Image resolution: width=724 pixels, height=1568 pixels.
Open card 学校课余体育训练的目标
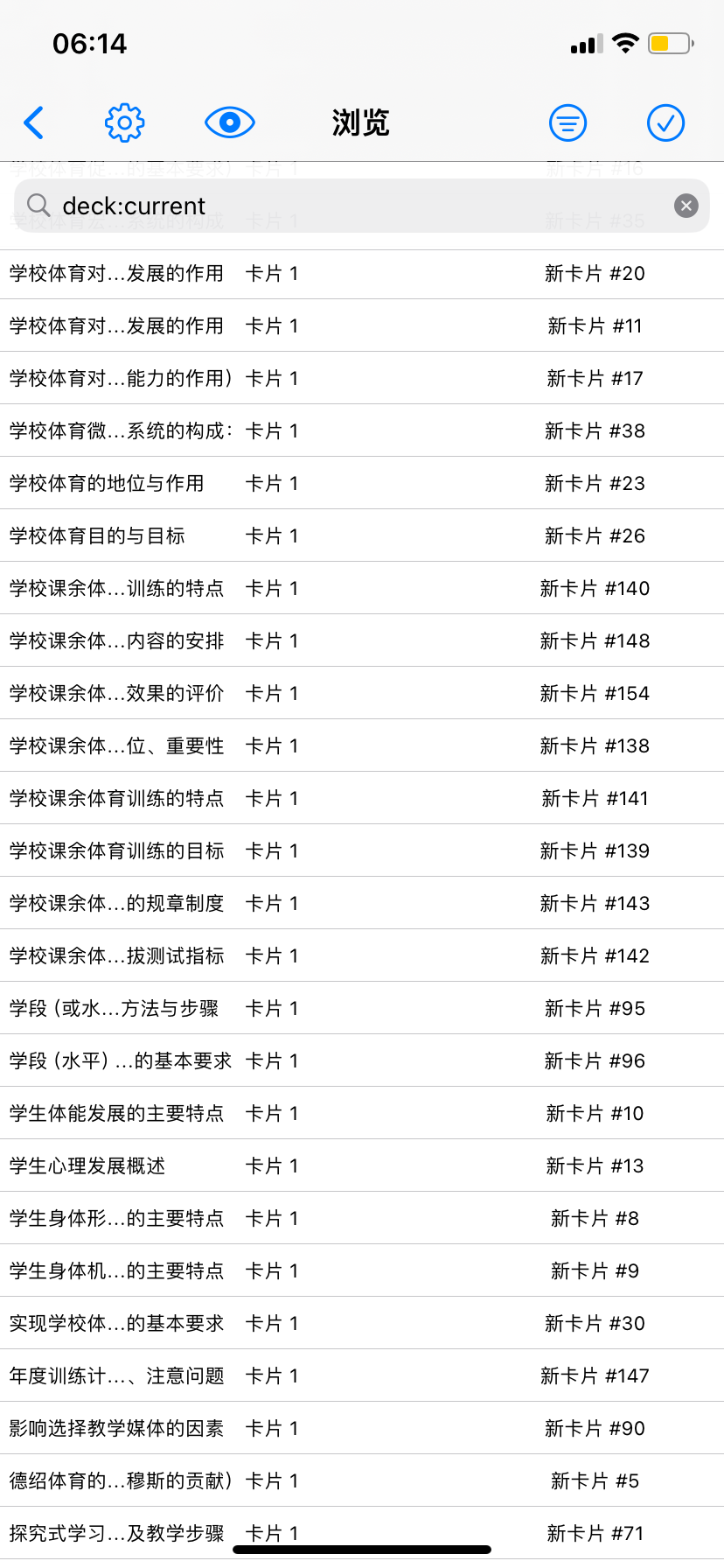(x=362, y=850)
